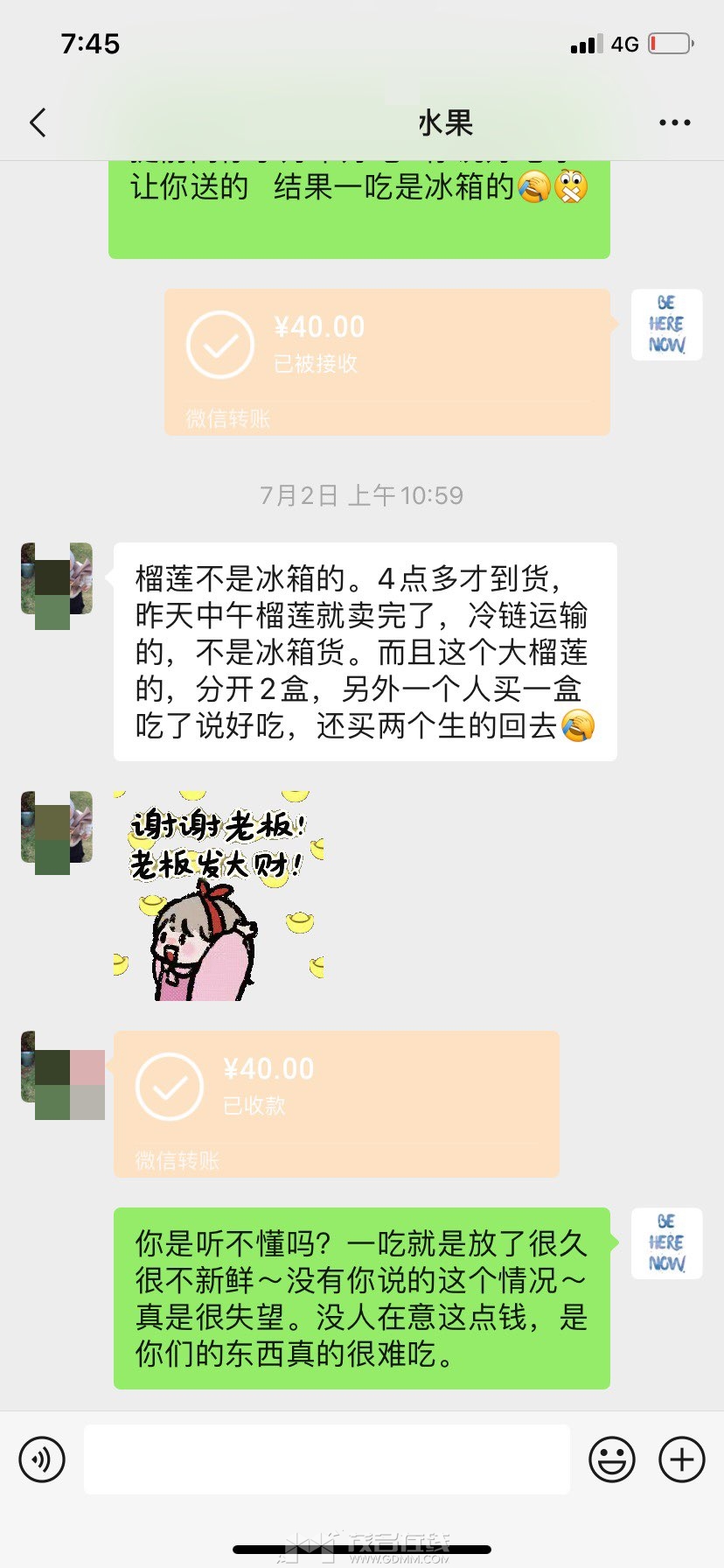Open the plus attachments panel
The height and width of the screenshot is (1568, 724).
pos(682,1459)
